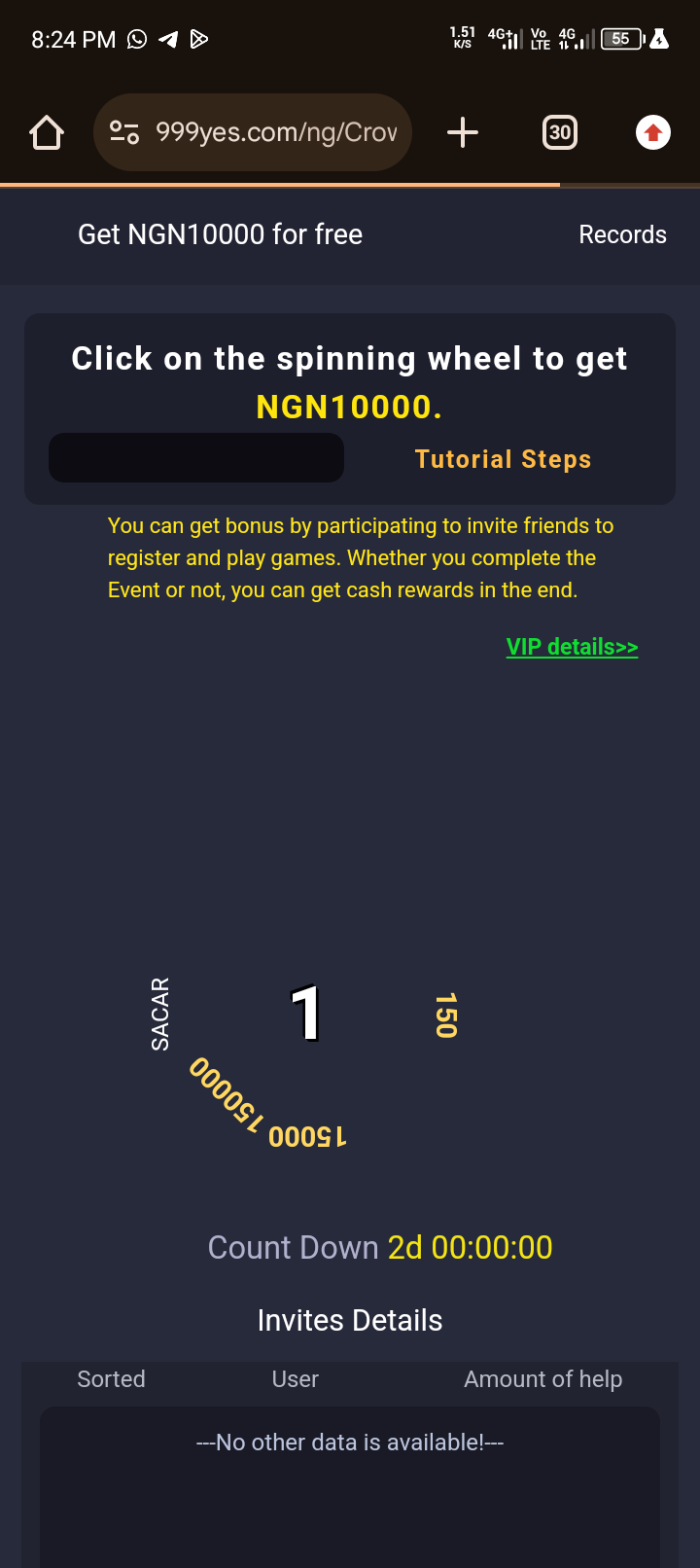This screenshot has width=700, height=1568.
Task: Show the 30 open tabs
Action: (x=560, y=132)
